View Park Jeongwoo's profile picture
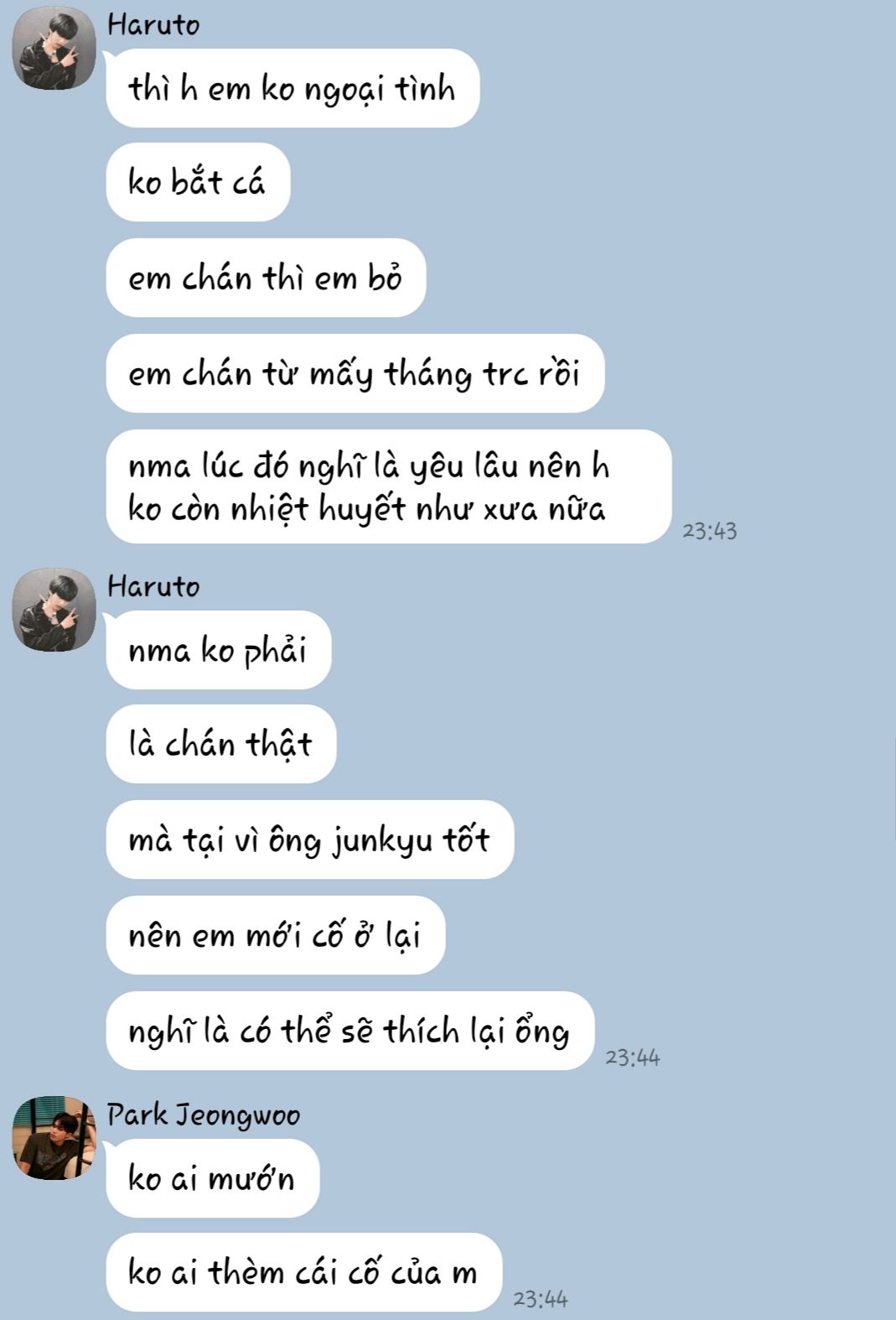 pyautogui.click(x=54, y=1138)
